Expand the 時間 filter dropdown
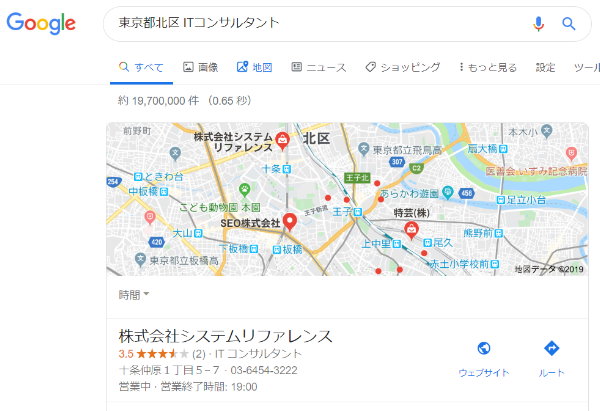 click(x=134, y=295)
